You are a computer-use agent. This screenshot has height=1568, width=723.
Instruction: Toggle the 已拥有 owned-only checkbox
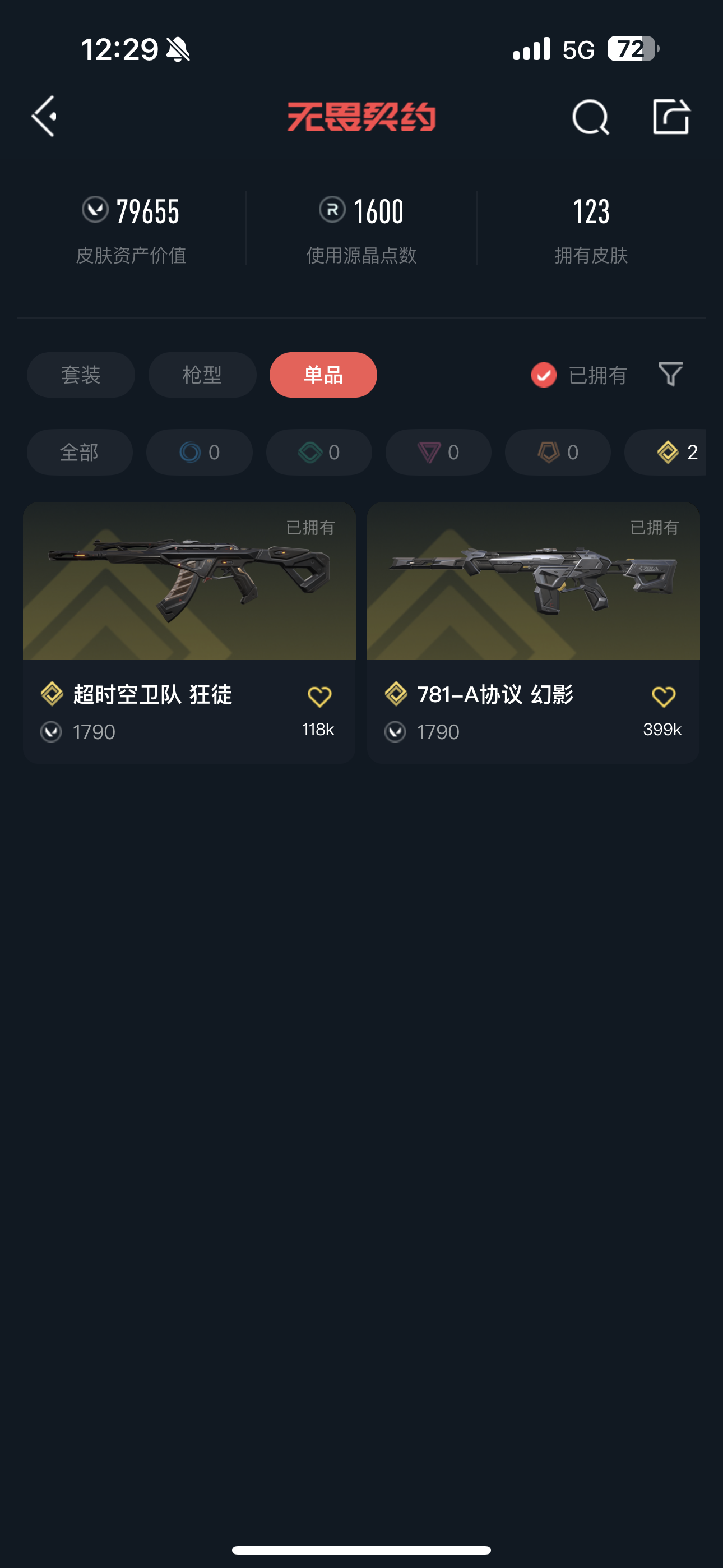544,375
